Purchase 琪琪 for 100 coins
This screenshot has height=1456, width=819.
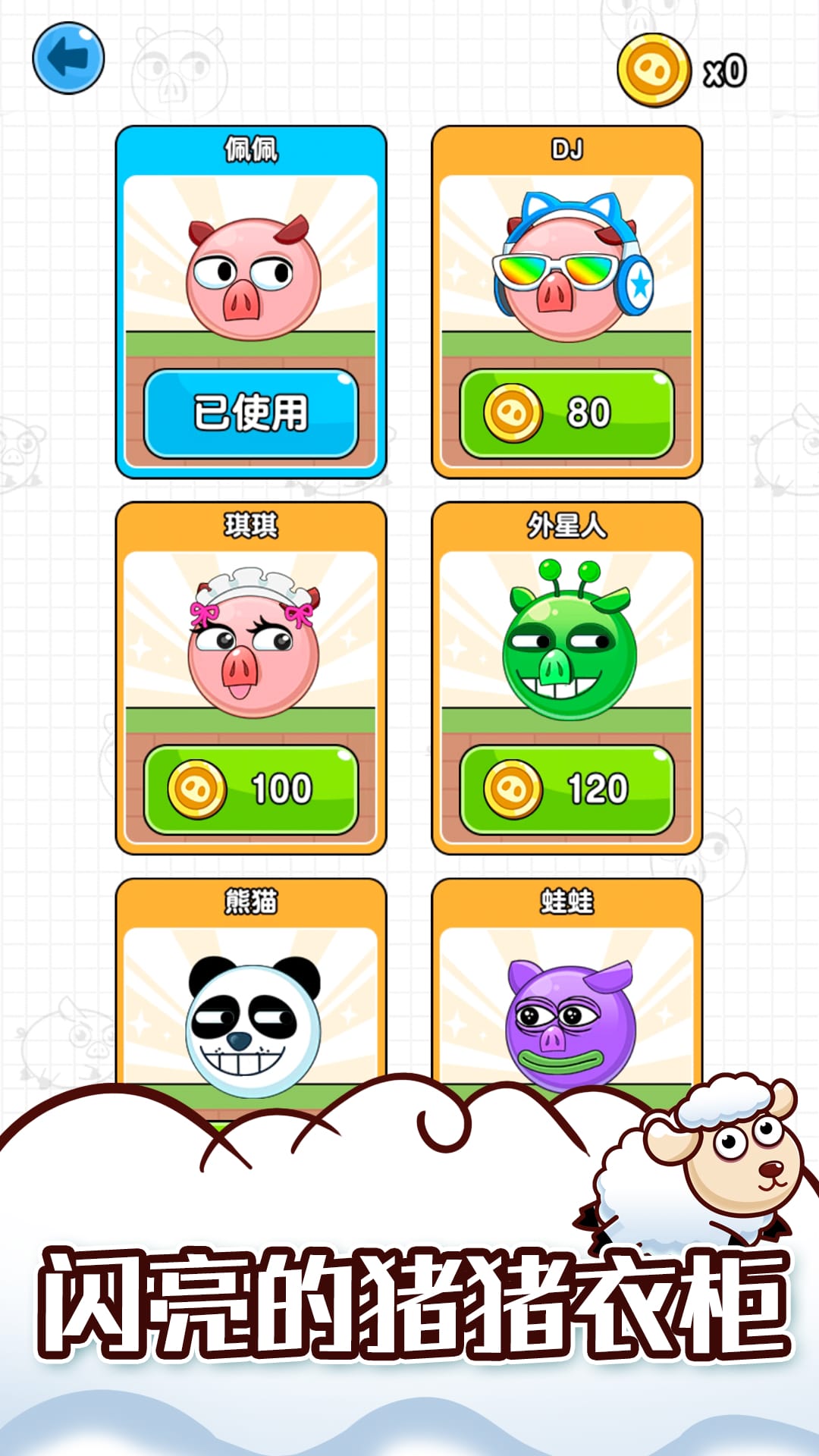250,789
